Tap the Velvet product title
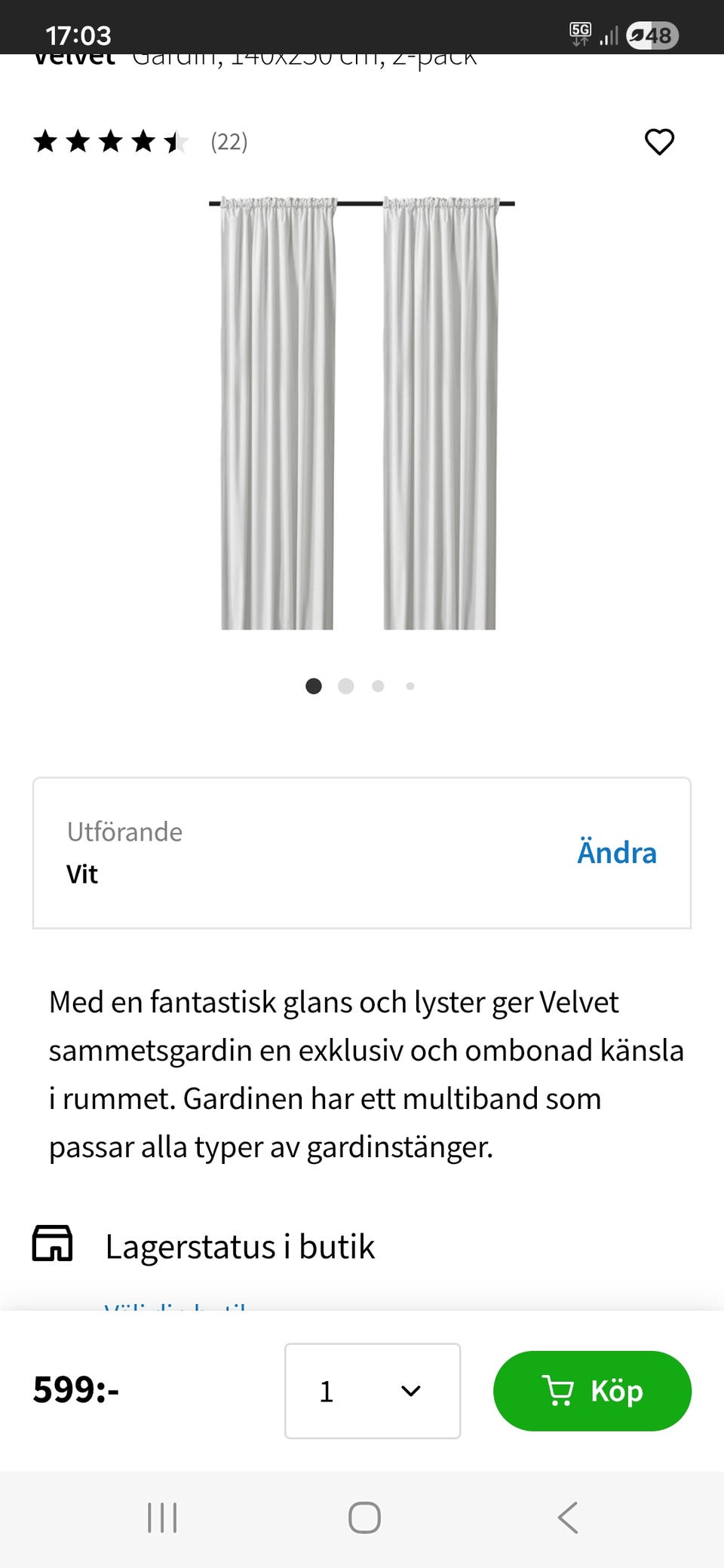The image size is (724, 1568). click(x=73, y=57)
